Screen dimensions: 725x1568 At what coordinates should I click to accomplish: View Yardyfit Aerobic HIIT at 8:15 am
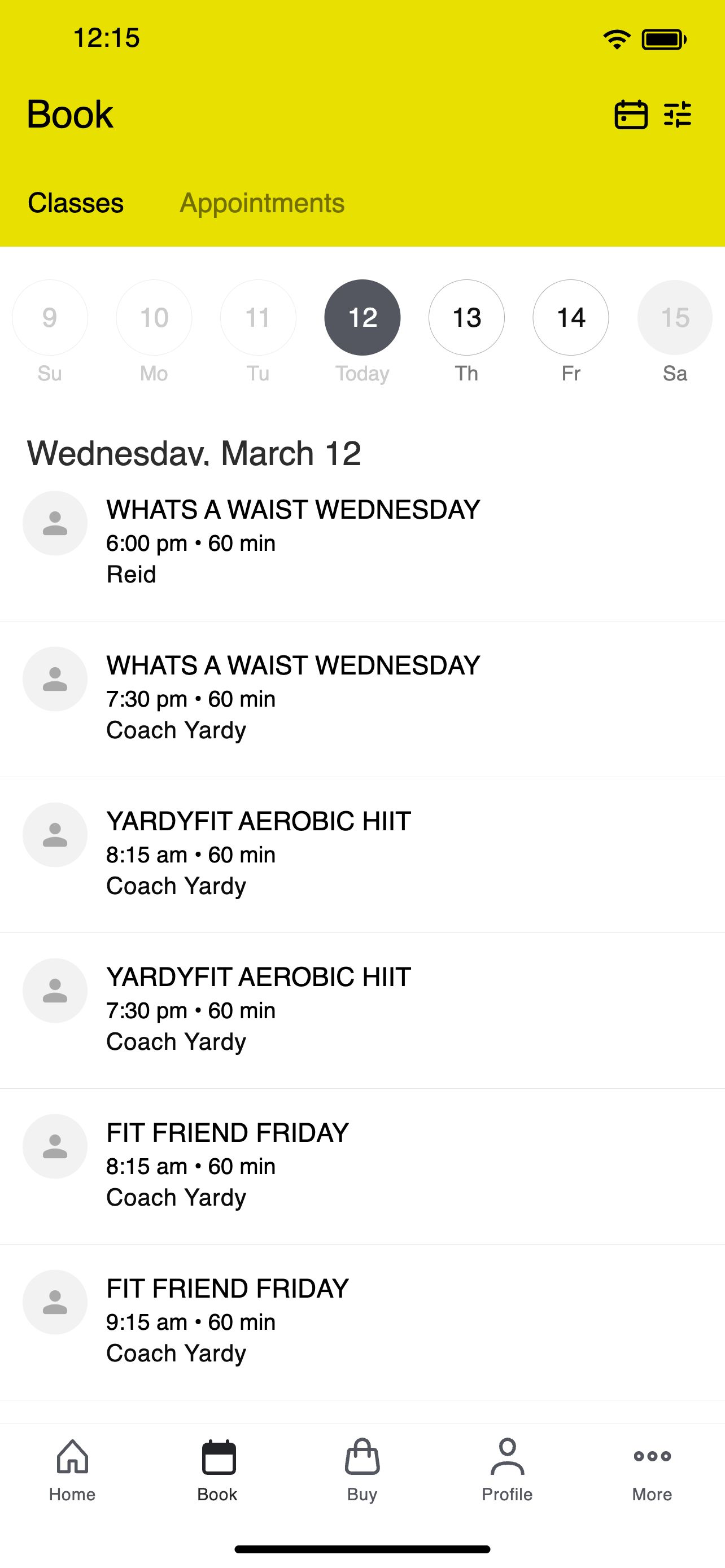(x=259, y=853)
